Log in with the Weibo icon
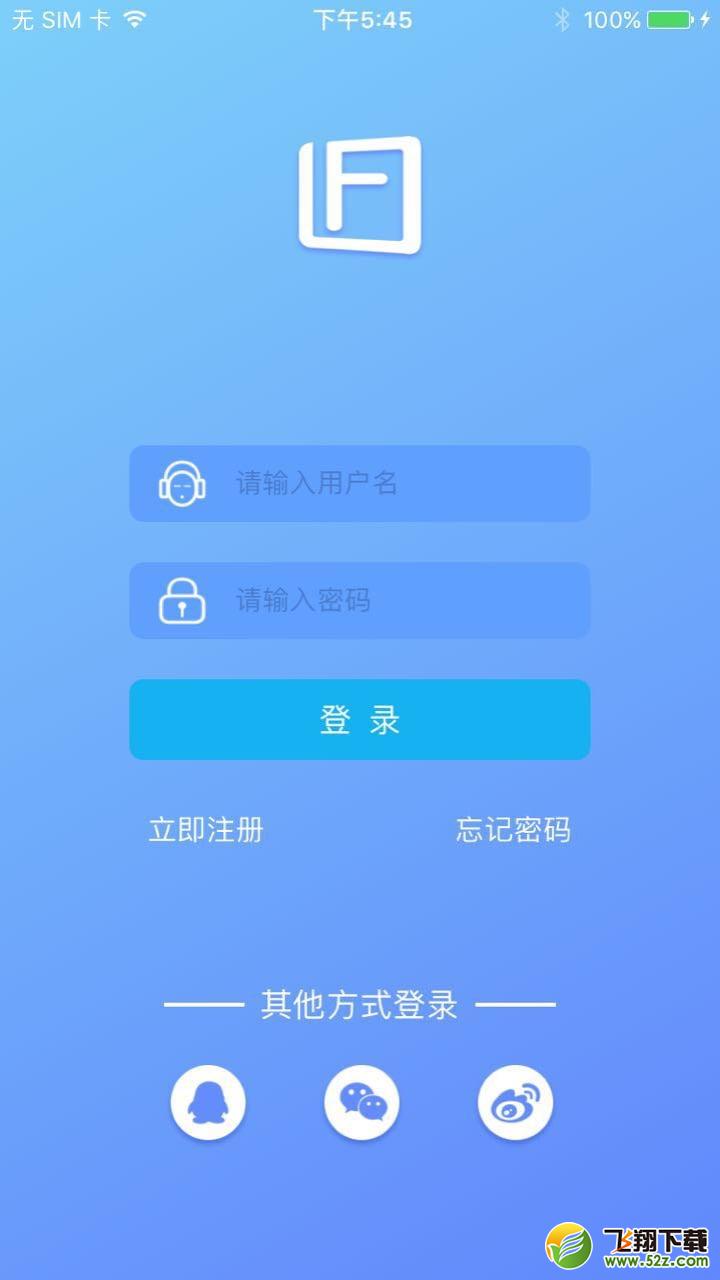This screenshot has height=1280, width=720. [x=516, y=1103]
